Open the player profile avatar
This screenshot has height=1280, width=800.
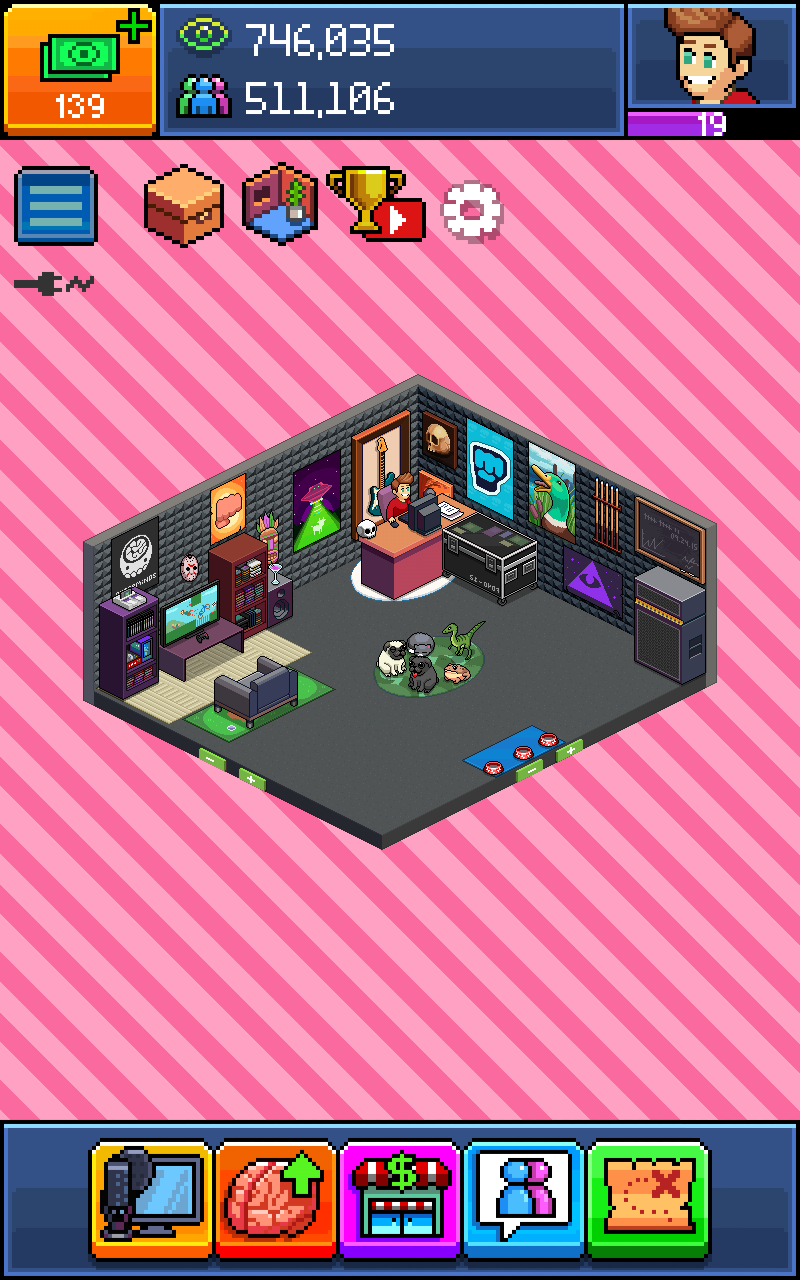point(711,56)
